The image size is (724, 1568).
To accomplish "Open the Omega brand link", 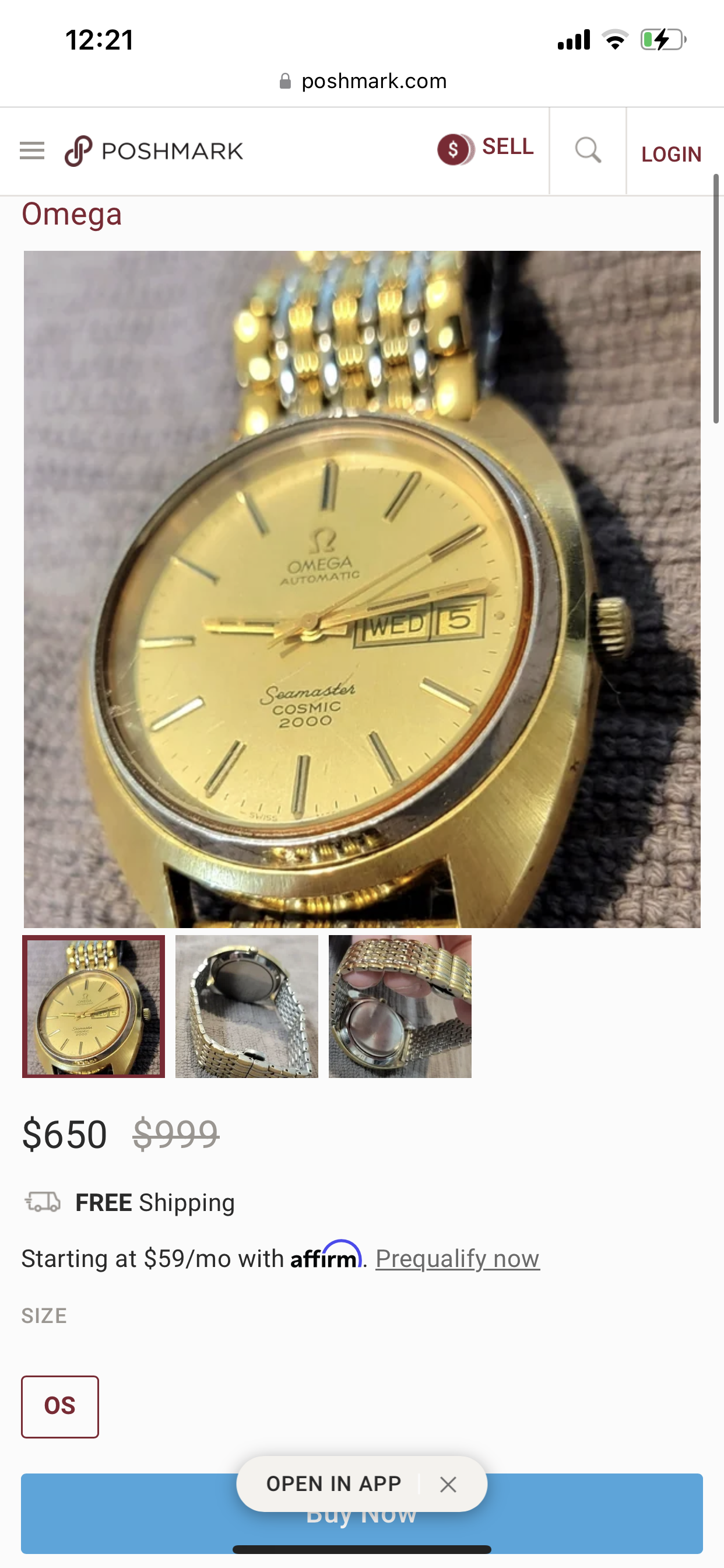I will (x=72, y=214).
